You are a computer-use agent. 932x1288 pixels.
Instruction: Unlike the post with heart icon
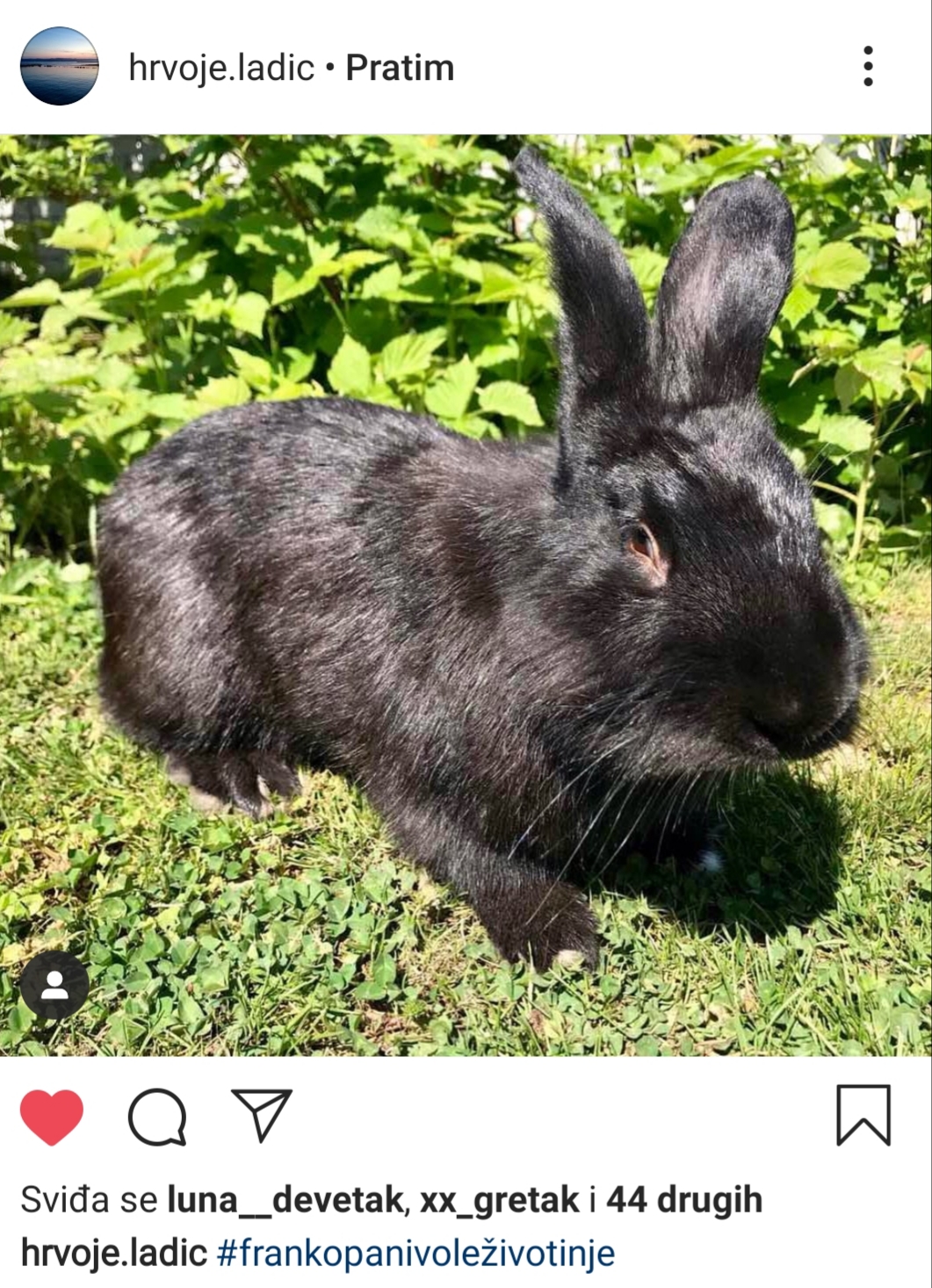tap(52, 1117)
